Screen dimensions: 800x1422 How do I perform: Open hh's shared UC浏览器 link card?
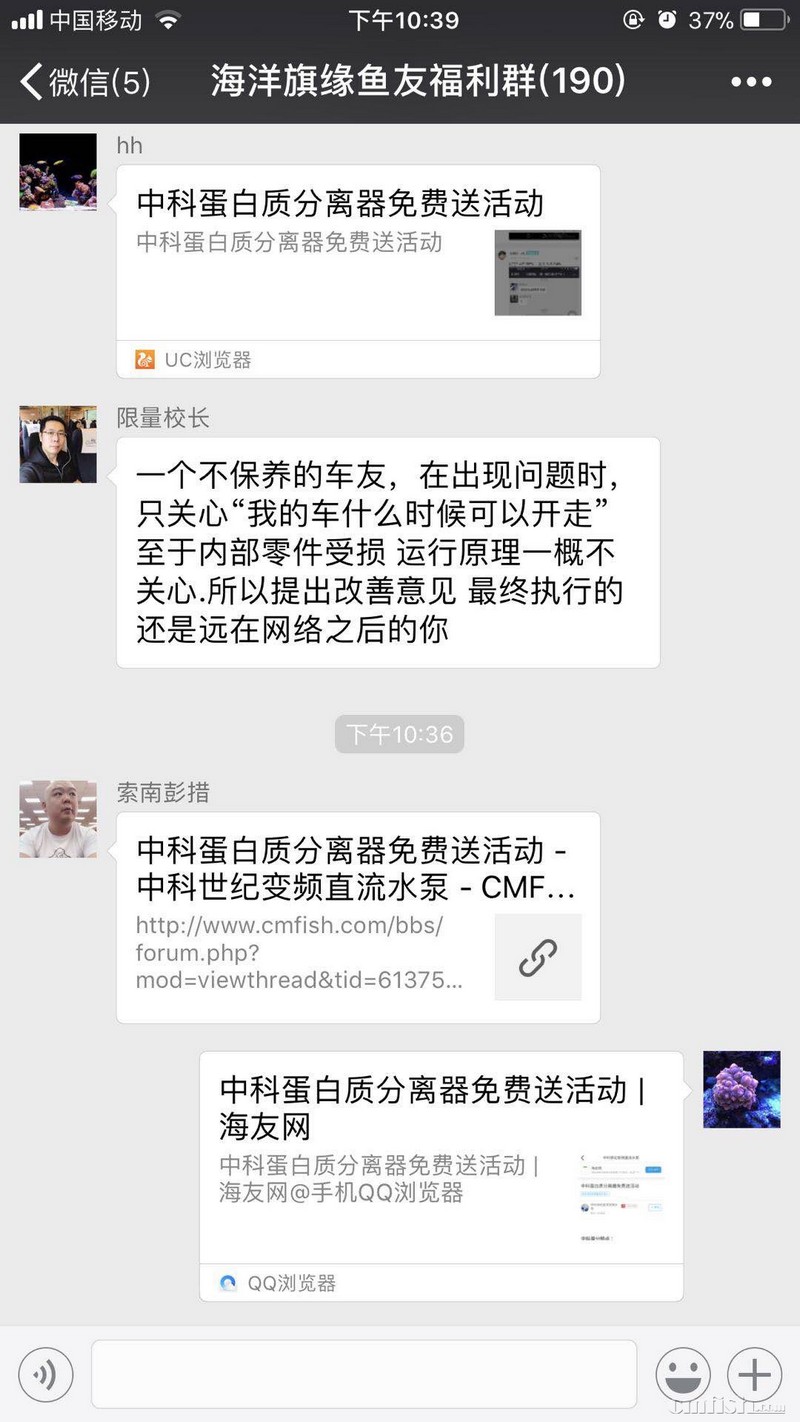[x=358, y=270]
